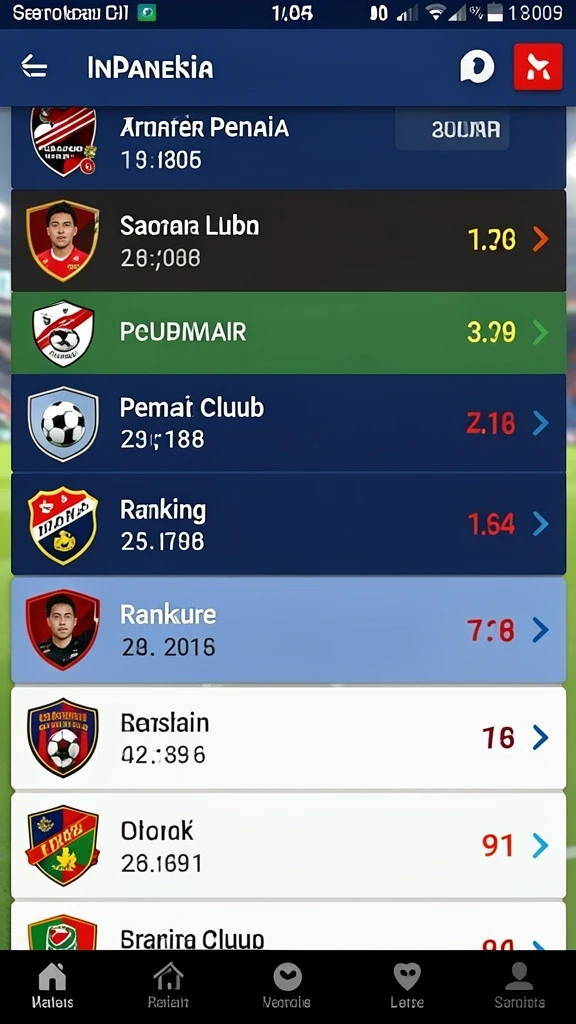Viewport: 576px width, 1024px height.
Task: Tap the button beside Arnater Penaia
Action: tap(452, 129)
